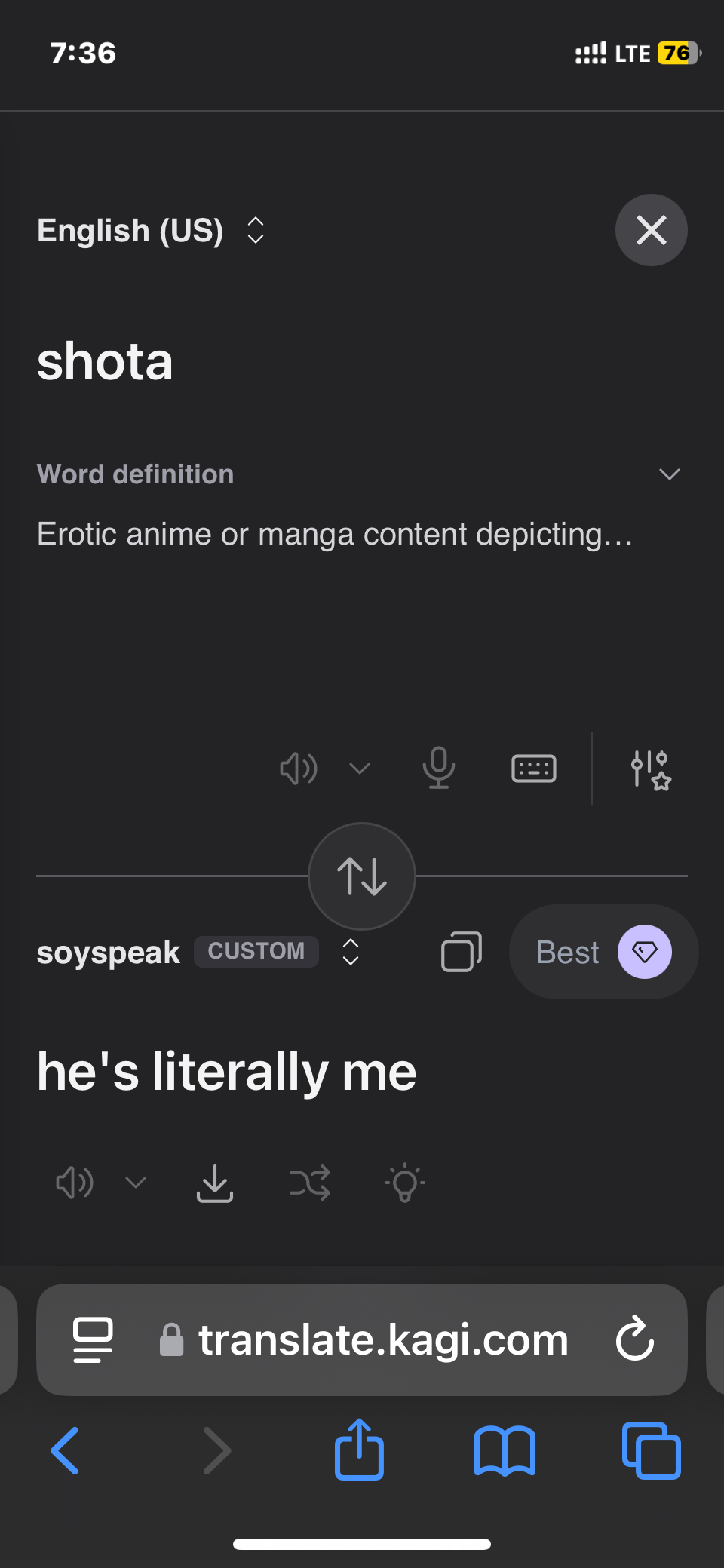This screenshot has height=1568, width=724.
Task: Swap source and target languages
Action: [x=362, y=876]
